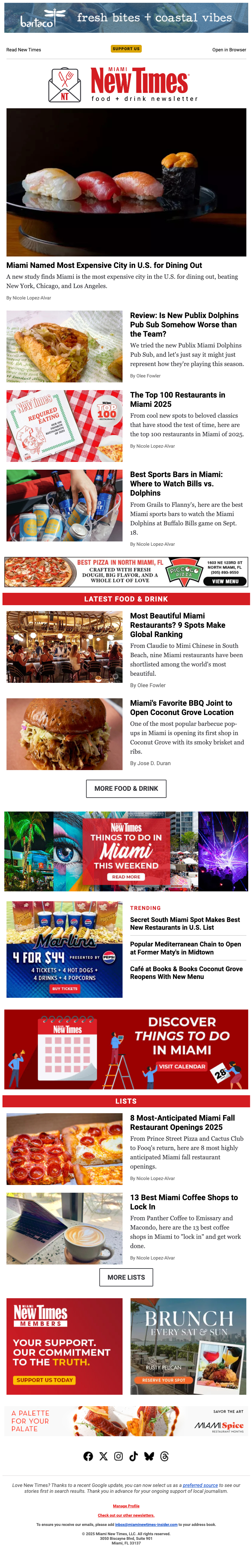Select Open in Browser
The width and height of the screenshot is (251, 1568).
[x=229, y=50]
